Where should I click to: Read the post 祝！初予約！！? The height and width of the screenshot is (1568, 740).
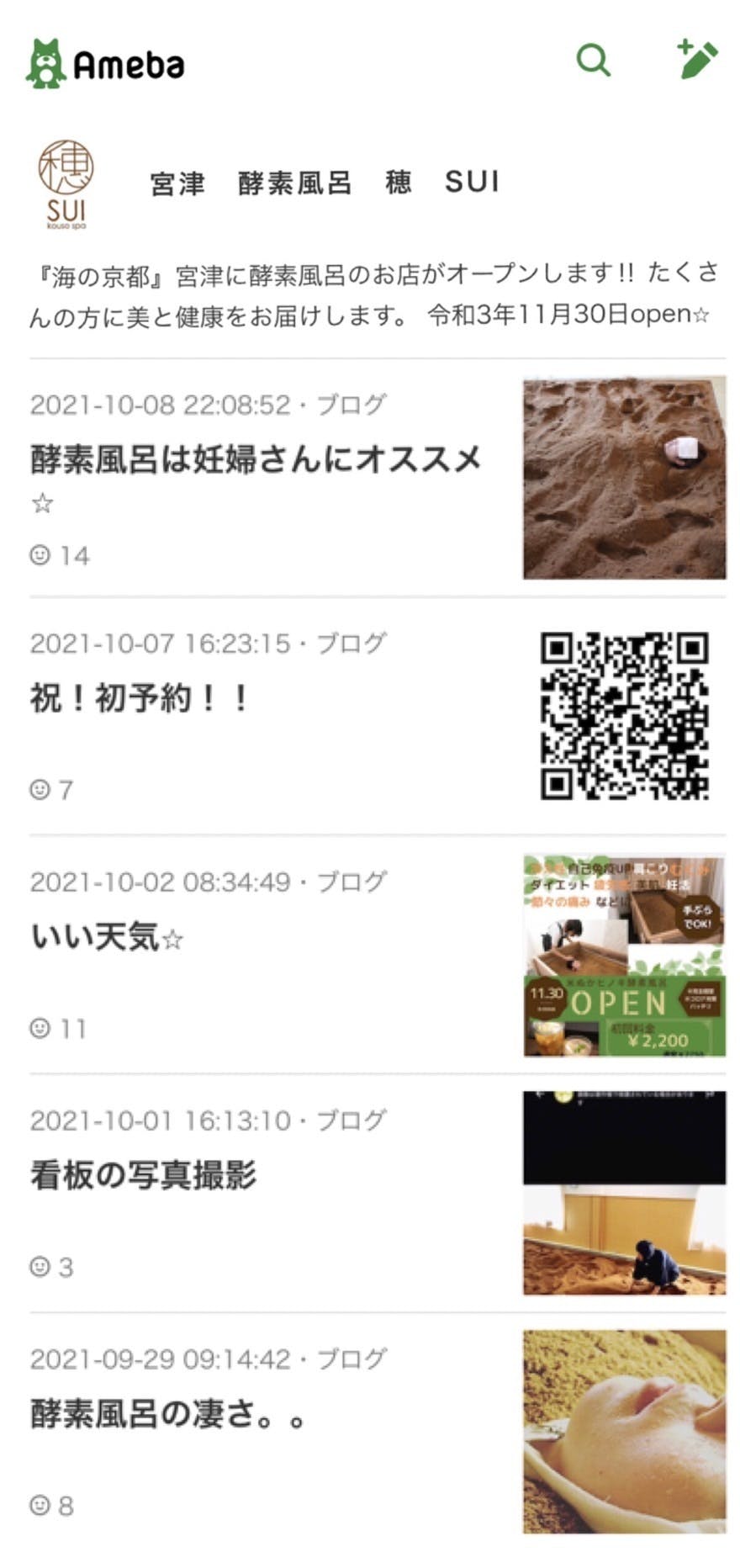pyautogui.click(x=140, y=699)
